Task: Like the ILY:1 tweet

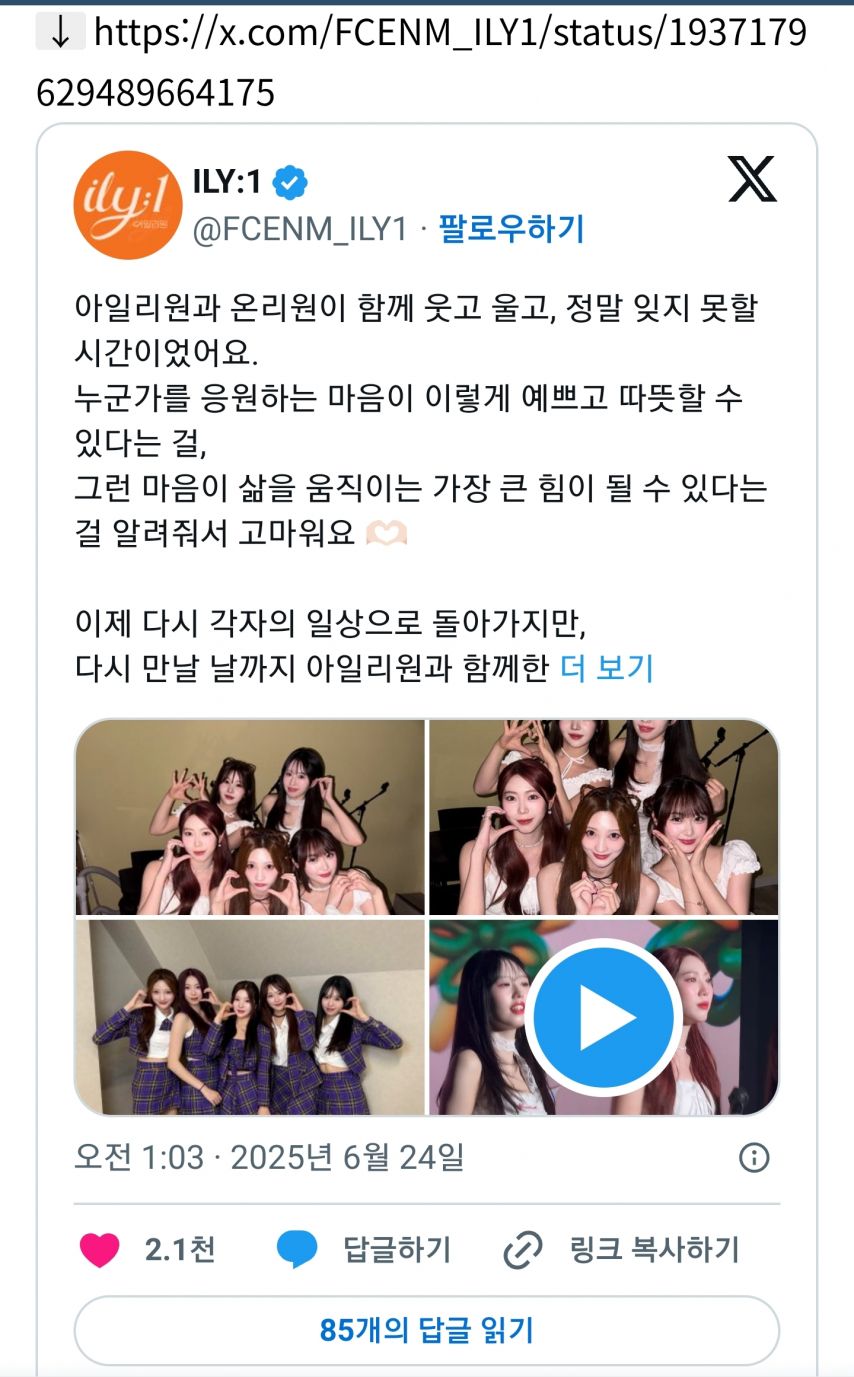Action: 100,1249
